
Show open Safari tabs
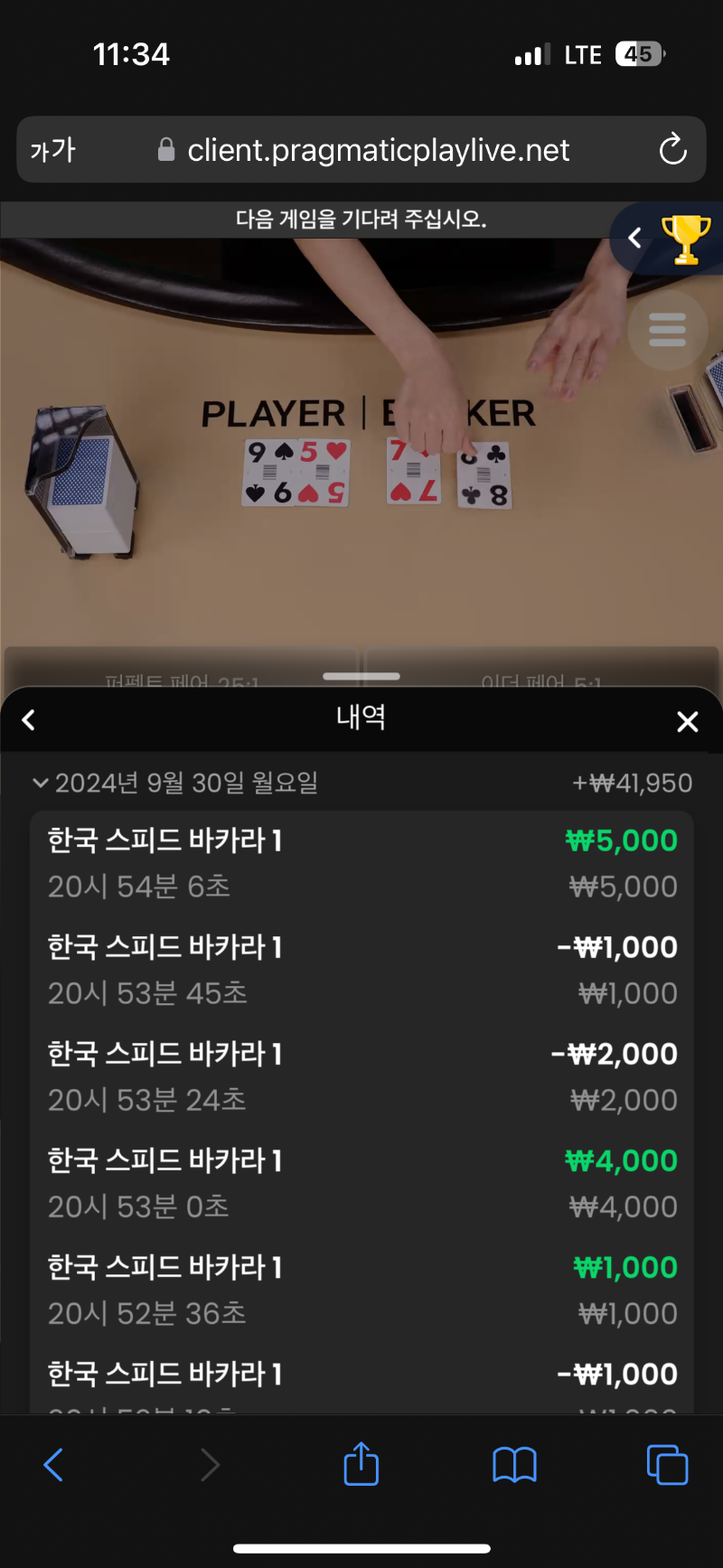pyautogui.click(x=667, y=1464)
